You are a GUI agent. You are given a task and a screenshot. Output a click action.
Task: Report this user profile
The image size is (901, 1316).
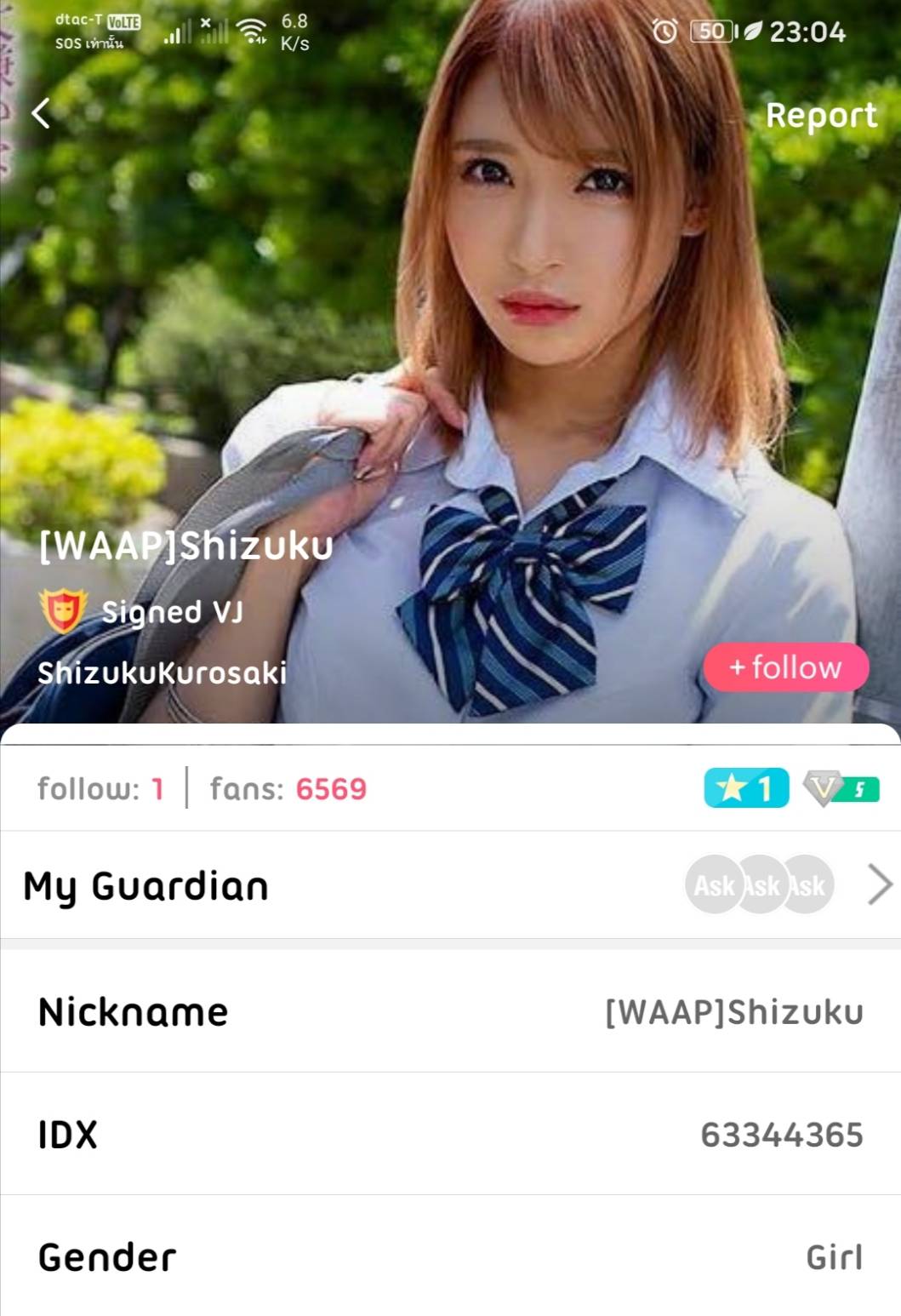pos(820,116)
